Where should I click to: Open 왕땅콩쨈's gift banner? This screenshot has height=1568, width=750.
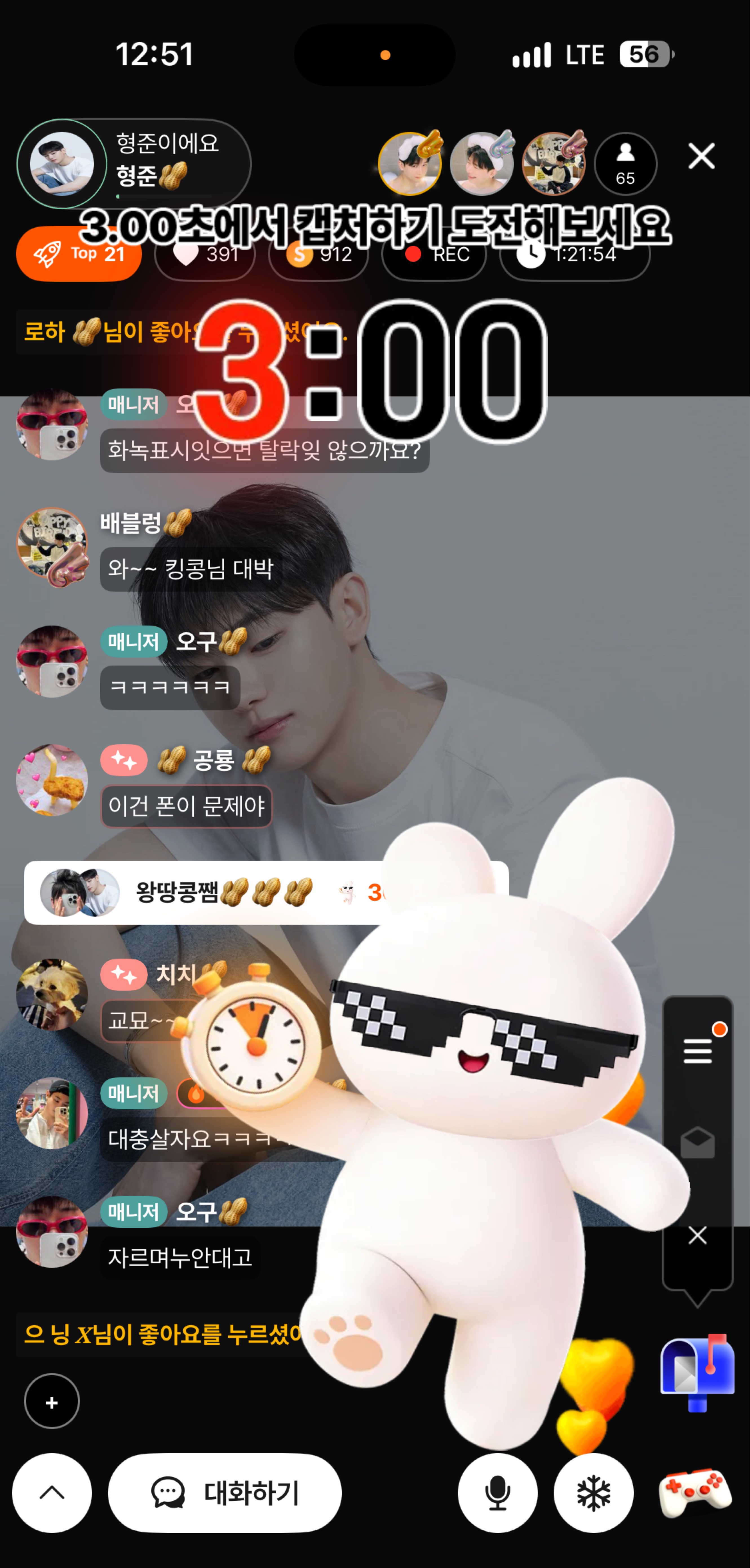click(266, 892)
